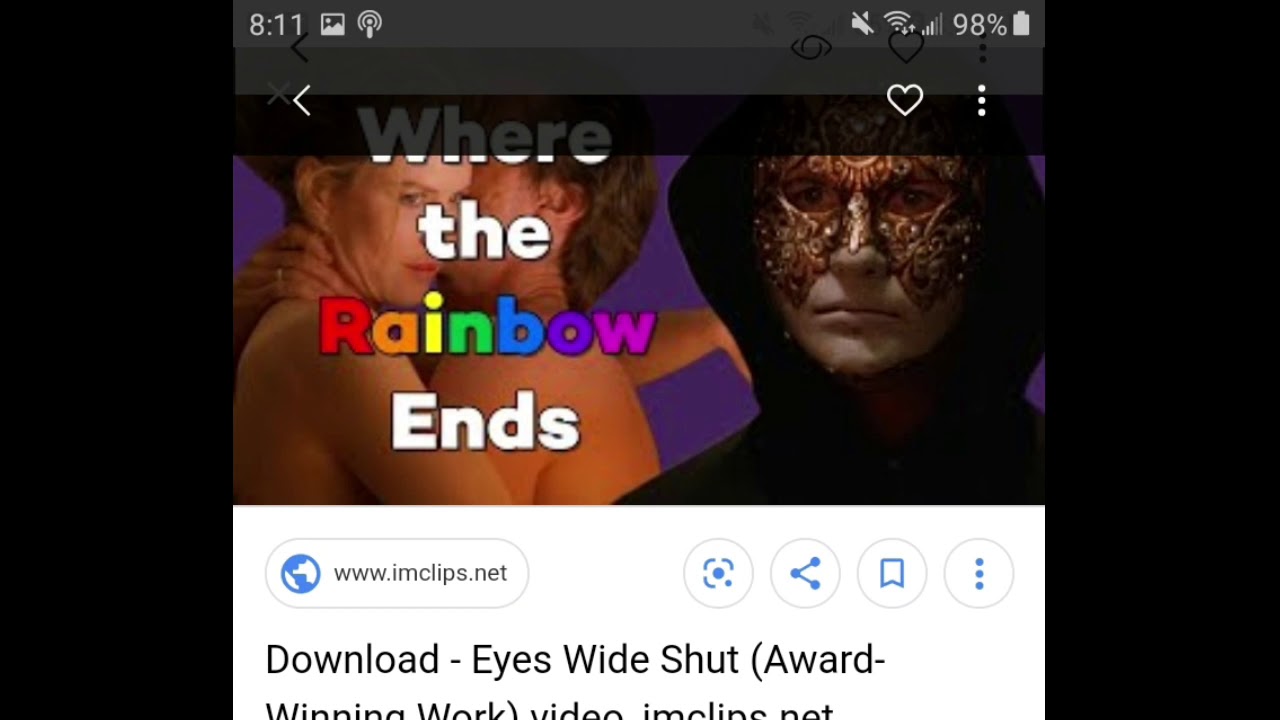Viewport: 1280px width, 720px height.
Task: Open the top overflow menu
Action: pos(981,100)
